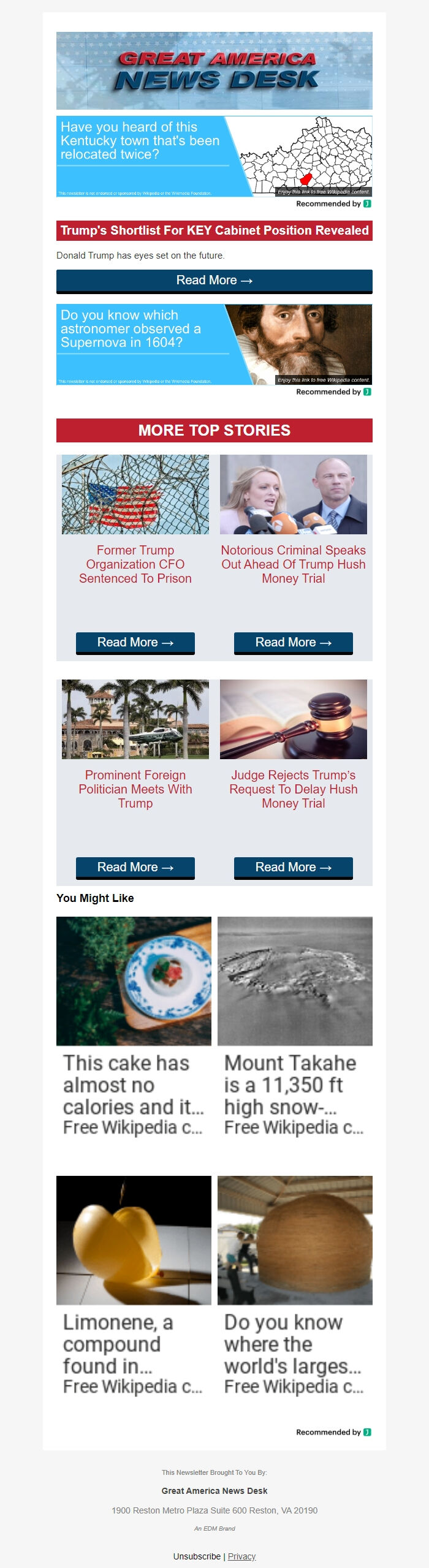Read more on Judge Rejects Trump's Request
This screenshot has height=1568, width=429.
tap(293, 868)
